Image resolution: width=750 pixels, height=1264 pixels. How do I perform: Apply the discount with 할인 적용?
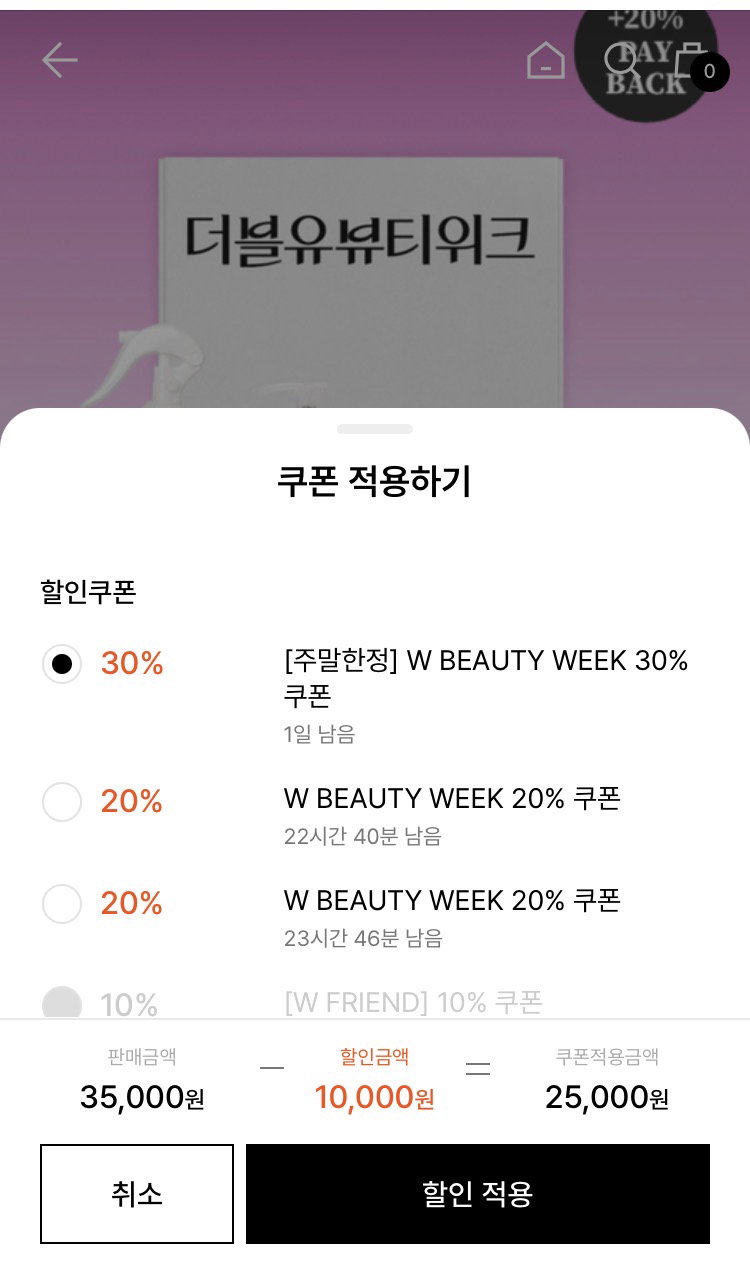(x=478, y=1194)
